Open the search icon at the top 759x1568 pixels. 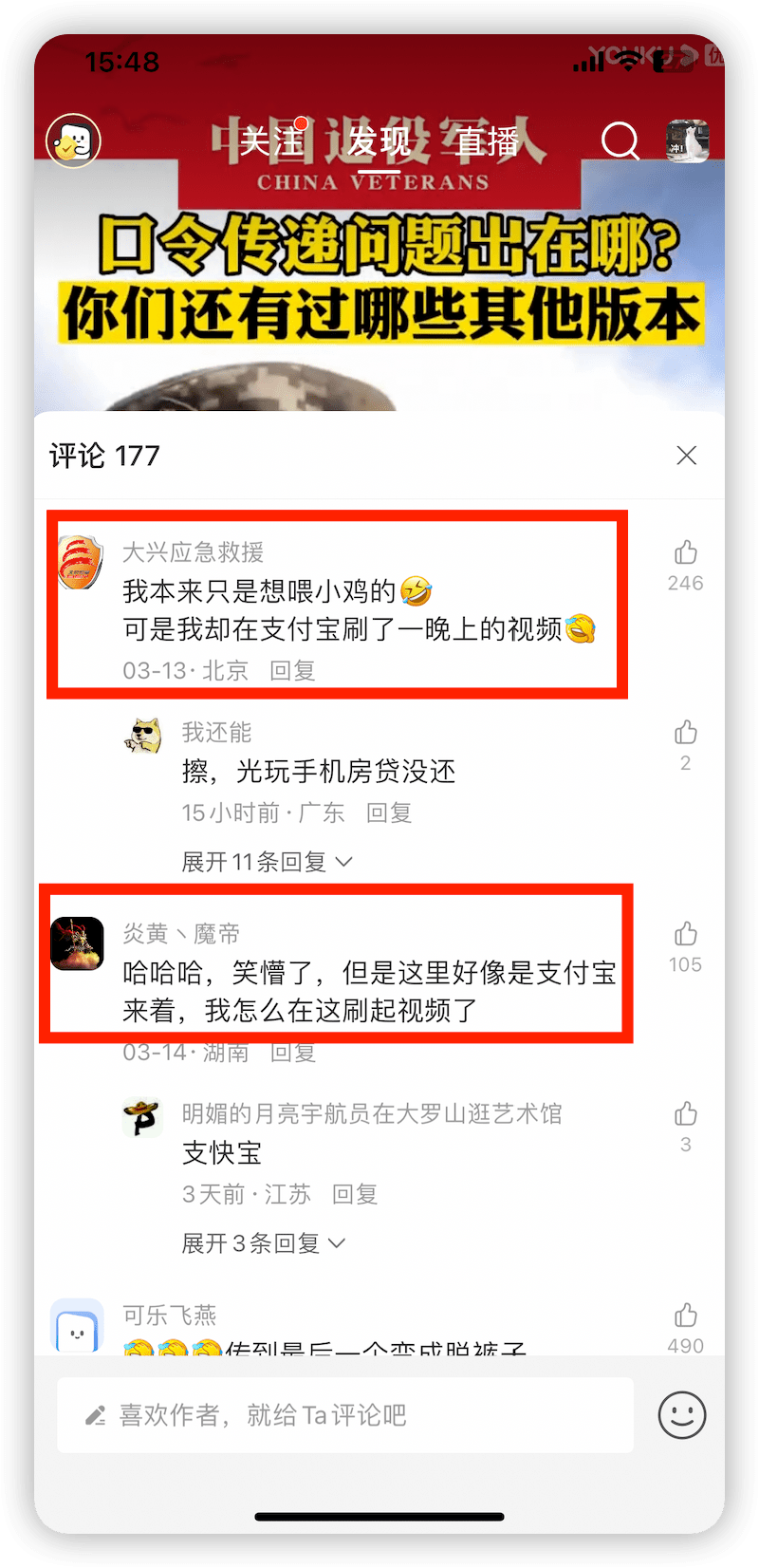(620, 140)
